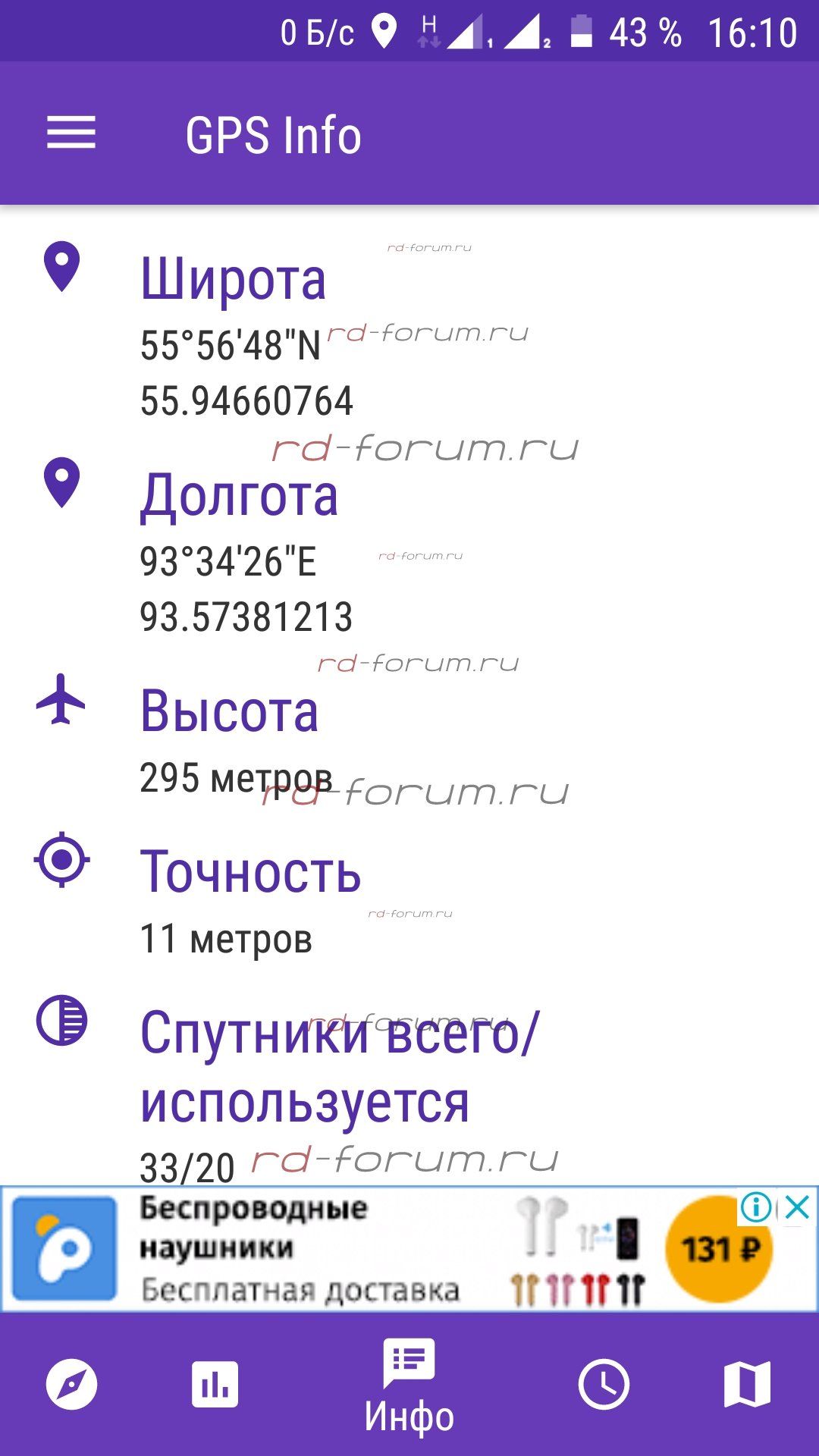The image size is (819, 1456).
Task: Close the headphones ad banner
Action: 797,1207
